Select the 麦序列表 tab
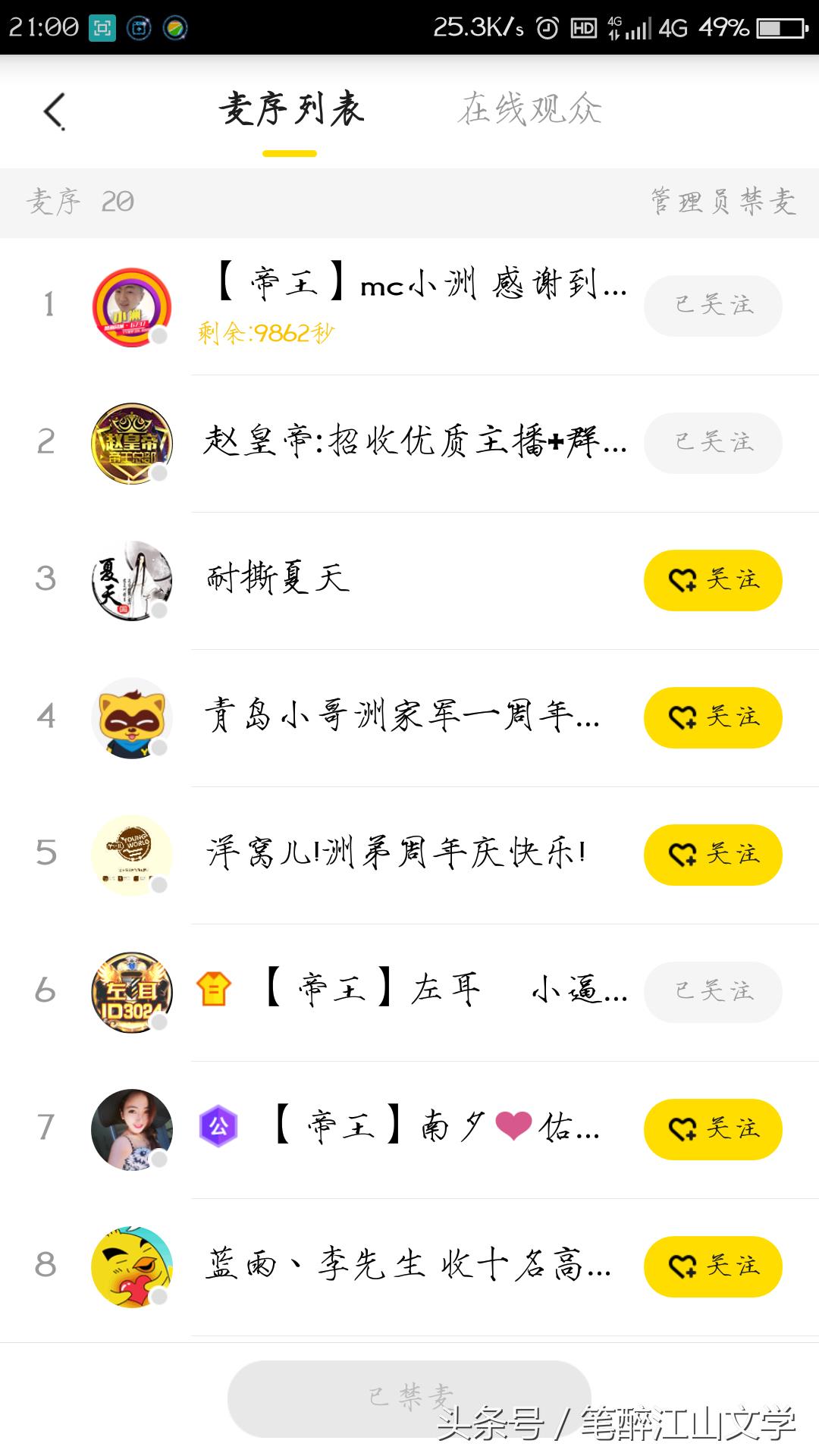 (291, 110)
